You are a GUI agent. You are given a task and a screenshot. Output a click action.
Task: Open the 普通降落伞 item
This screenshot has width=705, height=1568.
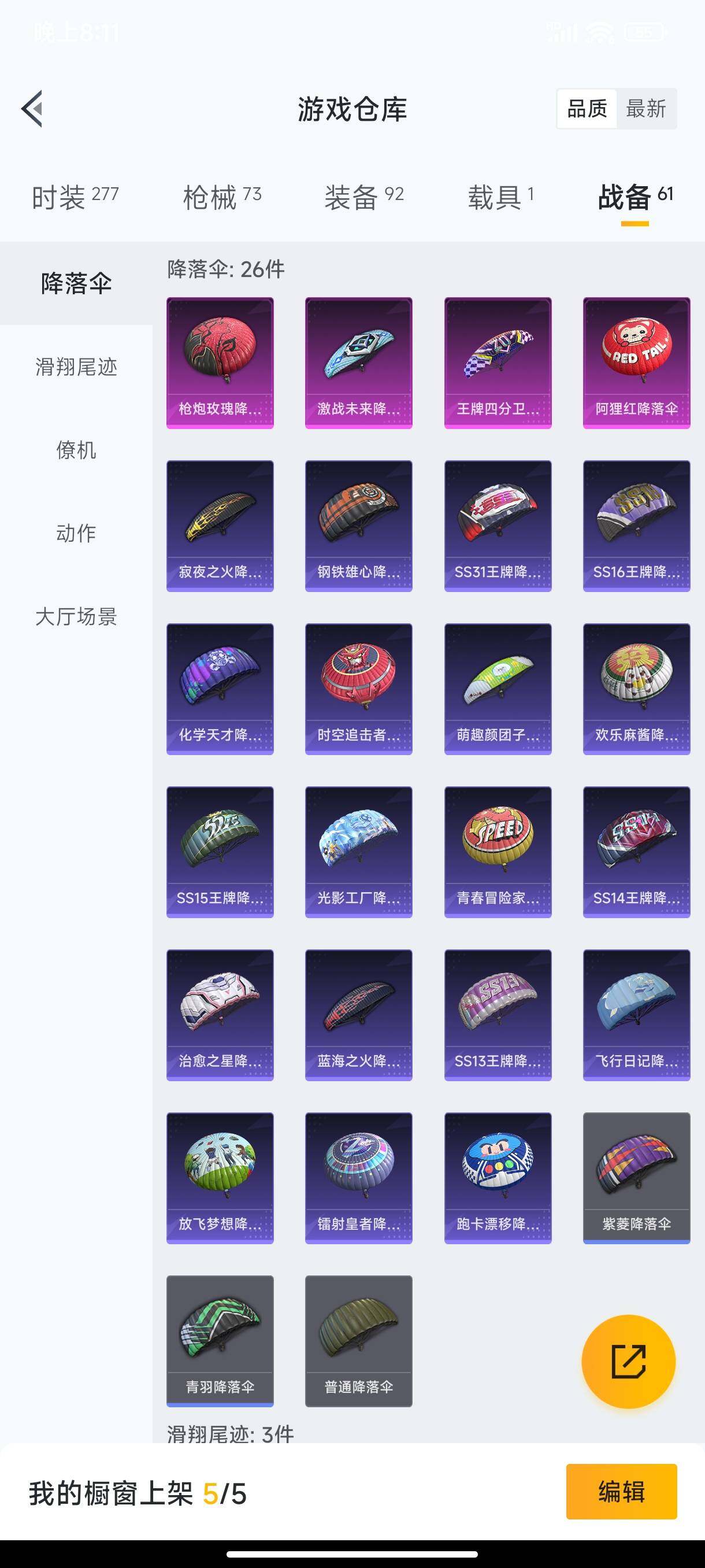coord(358,1341)
